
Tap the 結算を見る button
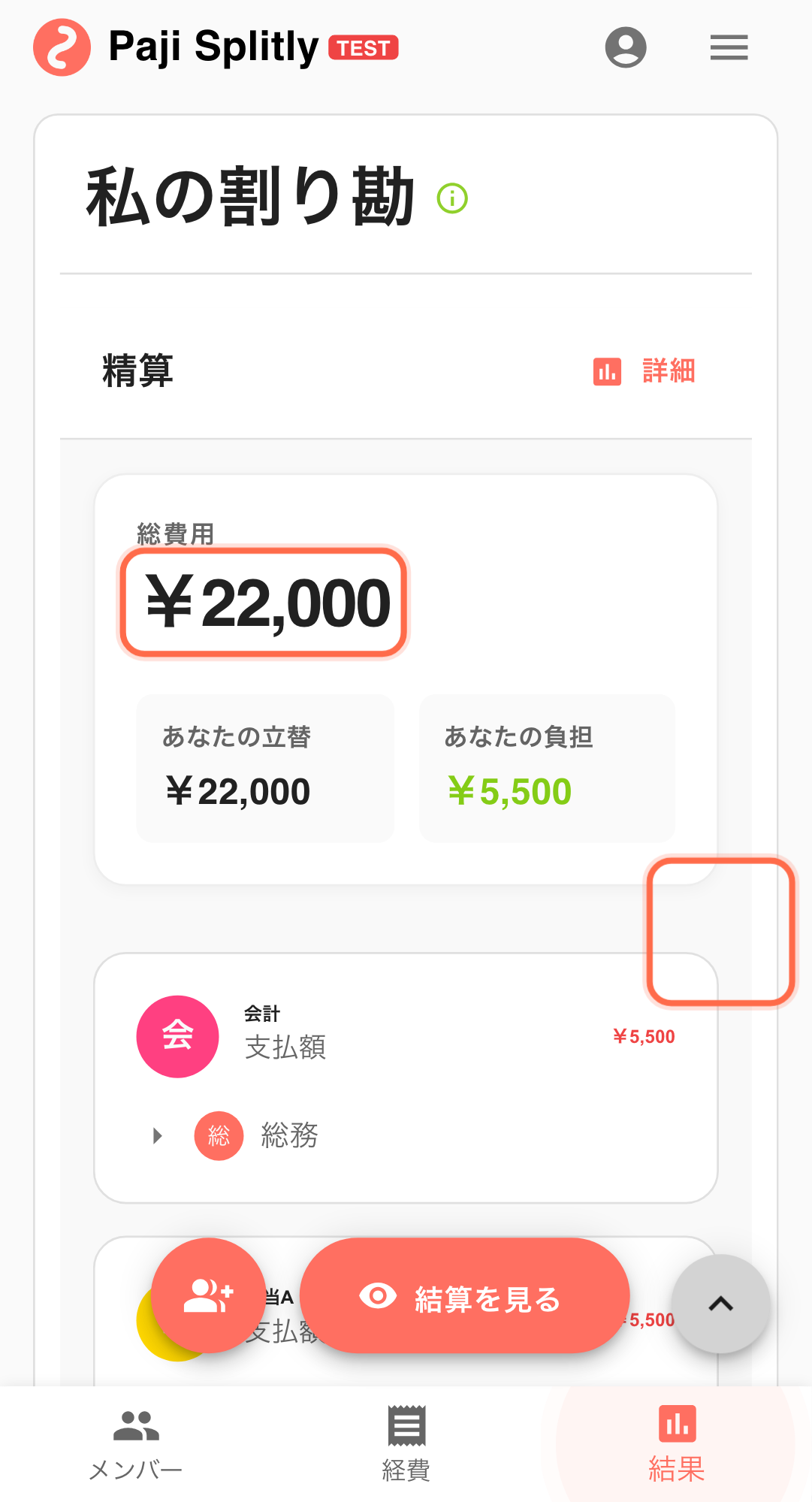[464, 1297]
